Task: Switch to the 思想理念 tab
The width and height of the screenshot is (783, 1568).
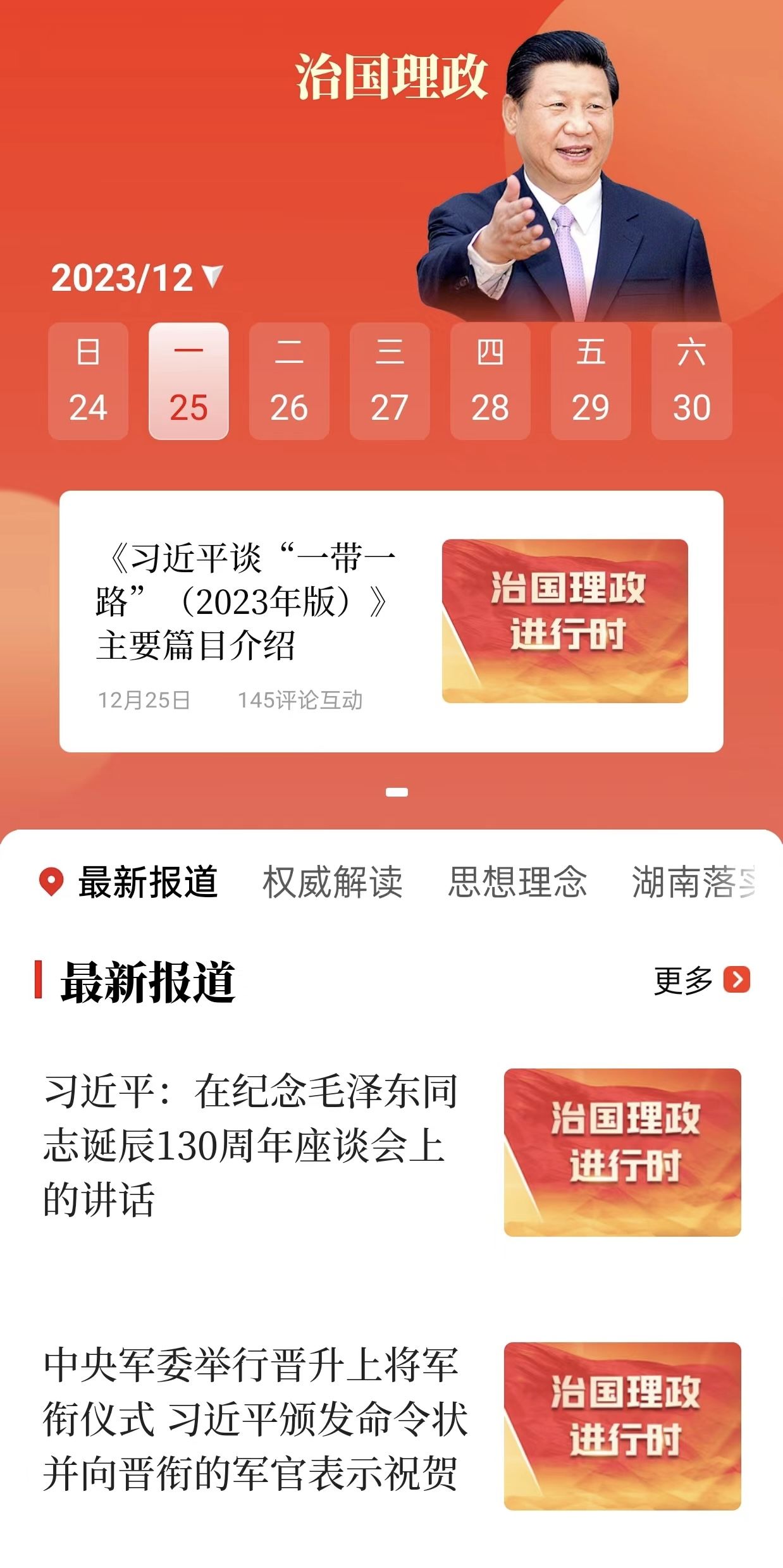Action: click(x=517, y=881)
